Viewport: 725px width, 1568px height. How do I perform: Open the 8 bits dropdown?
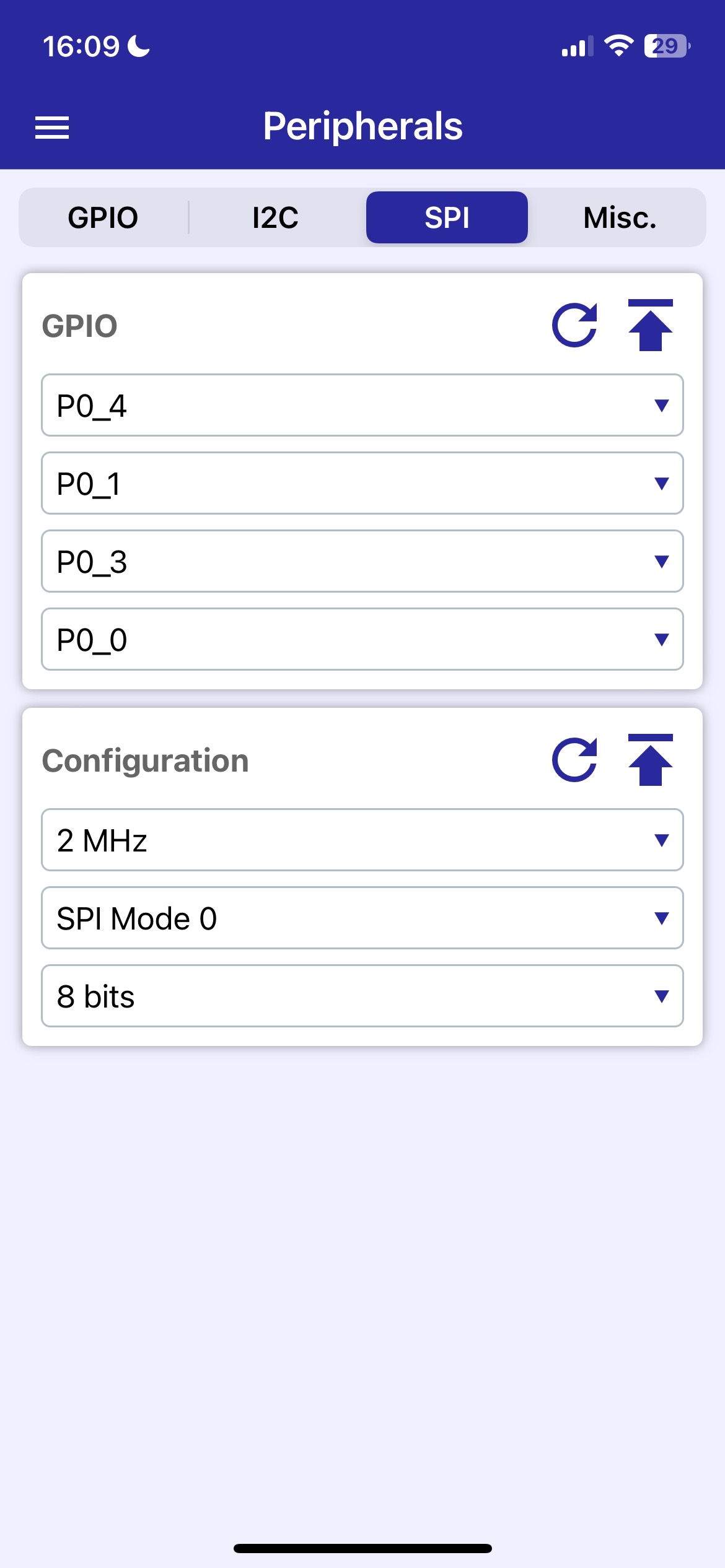[362, 996]
